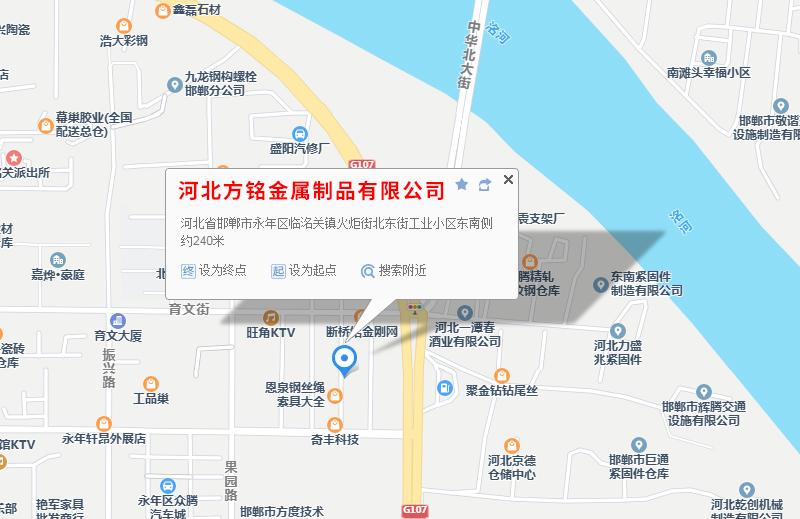
Task: Close the 河北方铭金属制品有限公司 info popup
Action: [x=508, y=180]
